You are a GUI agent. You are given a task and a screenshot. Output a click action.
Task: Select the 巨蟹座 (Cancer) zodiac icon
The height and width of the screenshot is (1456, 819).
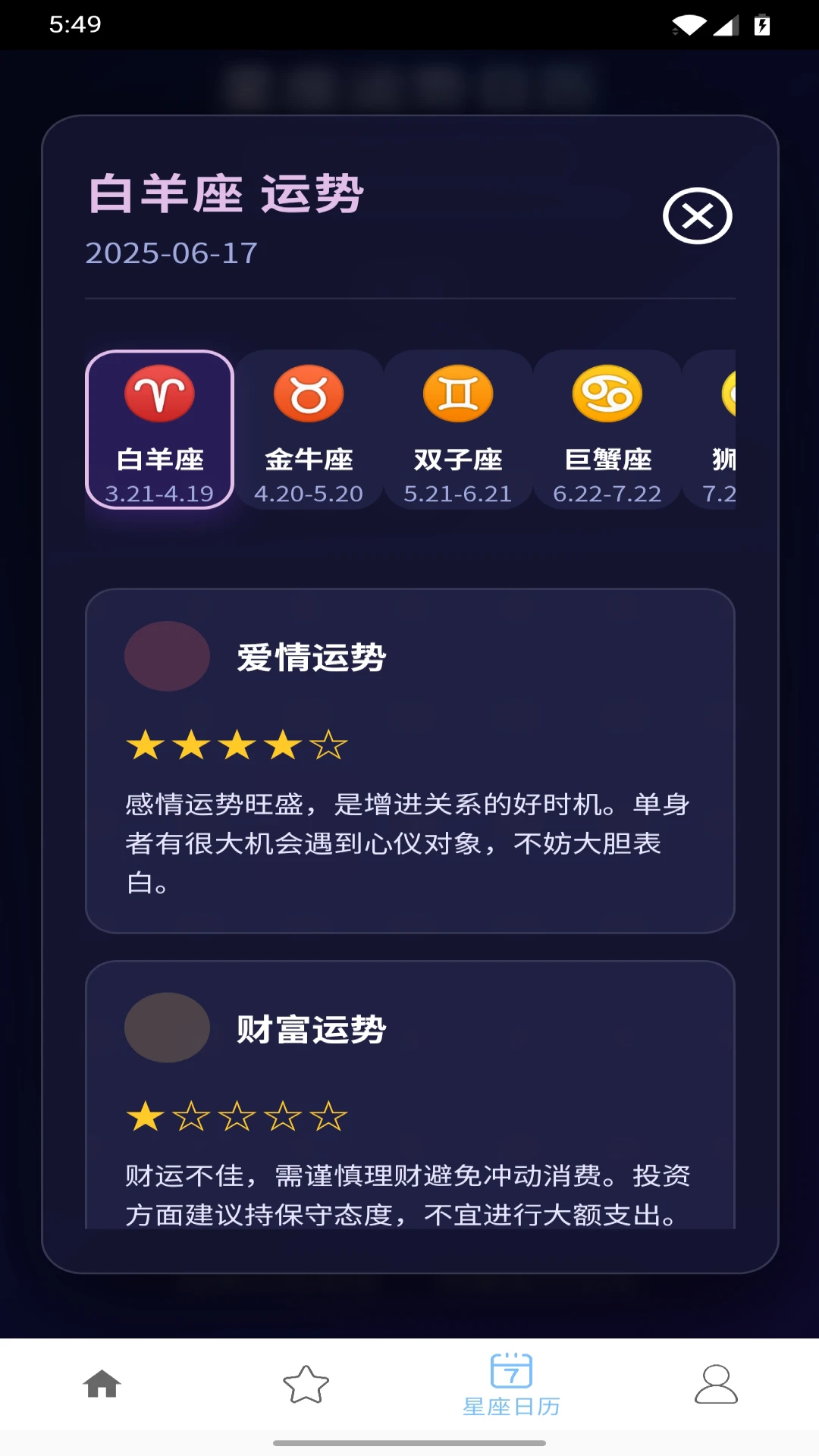pos(607,393)
